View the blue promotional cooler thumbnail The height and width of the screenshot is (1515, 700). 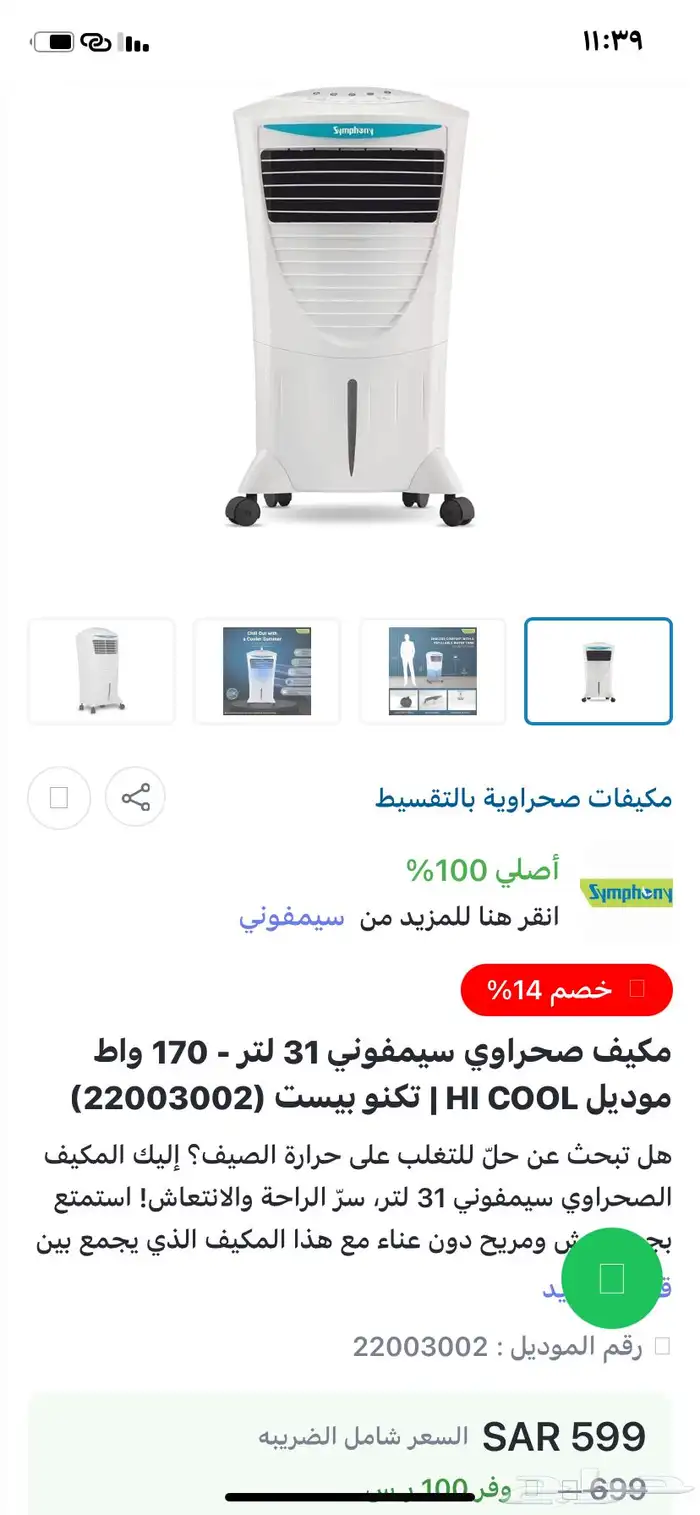(267, 671)
